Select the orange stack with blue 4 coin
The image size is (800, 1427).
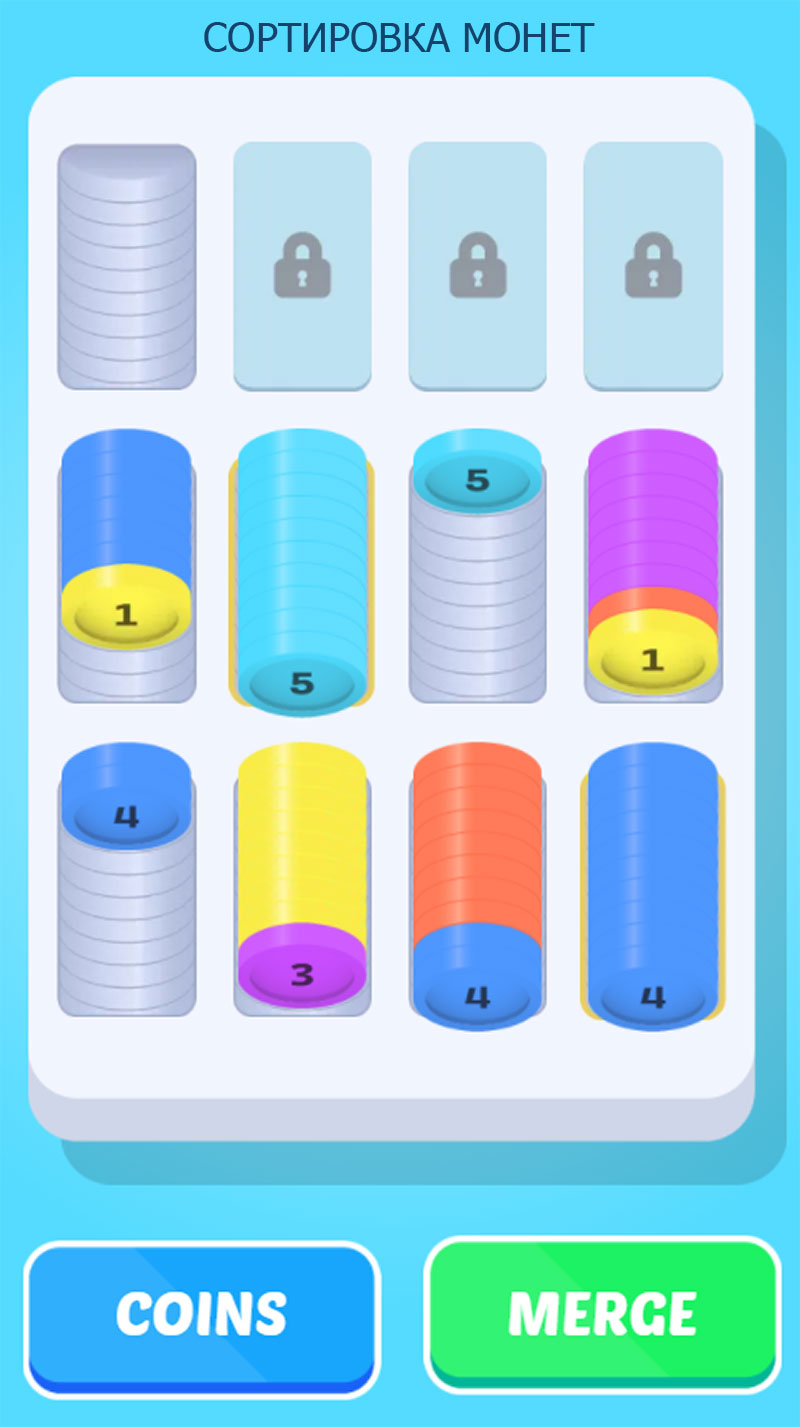pyautogui.click(x=478, y=886)
